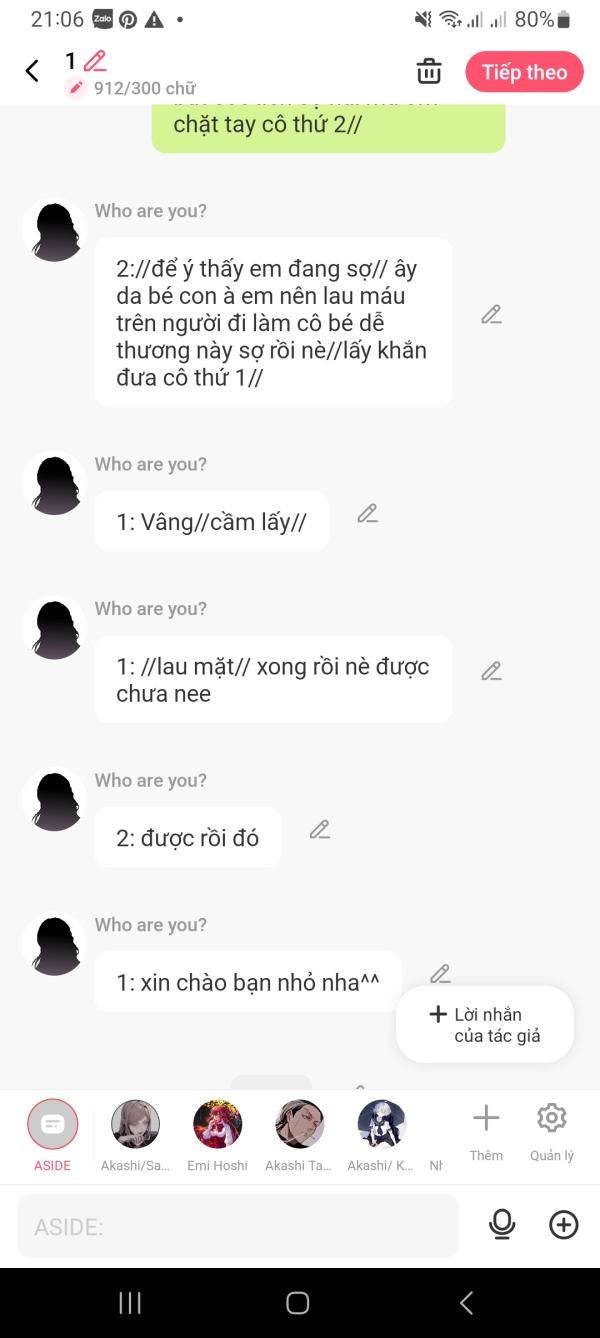600x1338 pixels.
Task: Edit the message starting "2://để ý thấy"
Action: coord(491,315)
